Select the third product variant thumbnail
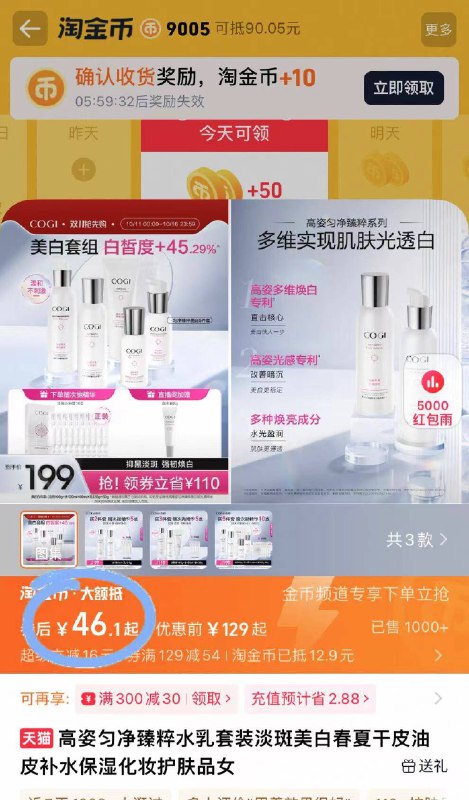469x800 pixels. 179,539
